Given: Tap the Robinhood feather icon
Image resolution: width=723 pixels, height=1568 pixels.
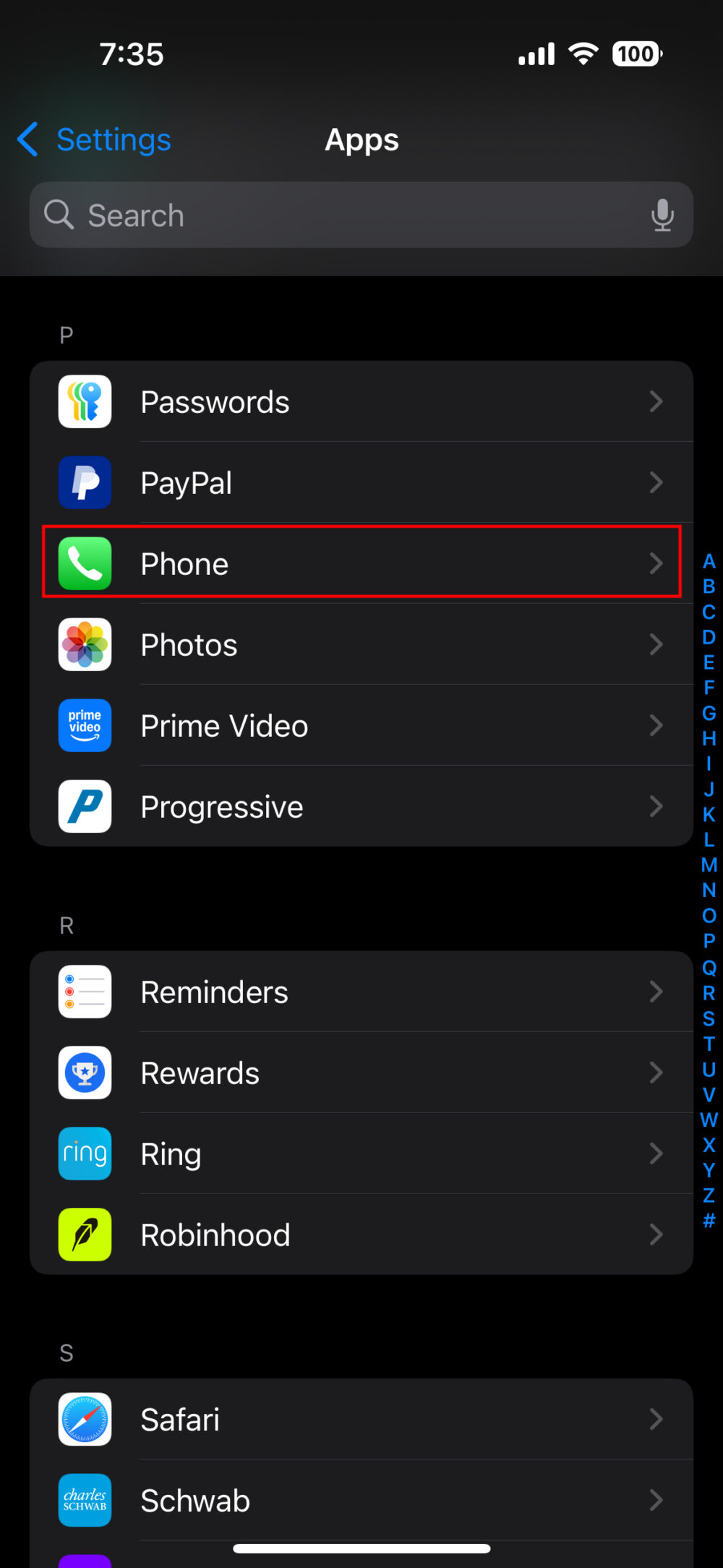Looking at the screenshot, I should [85, 1235].
